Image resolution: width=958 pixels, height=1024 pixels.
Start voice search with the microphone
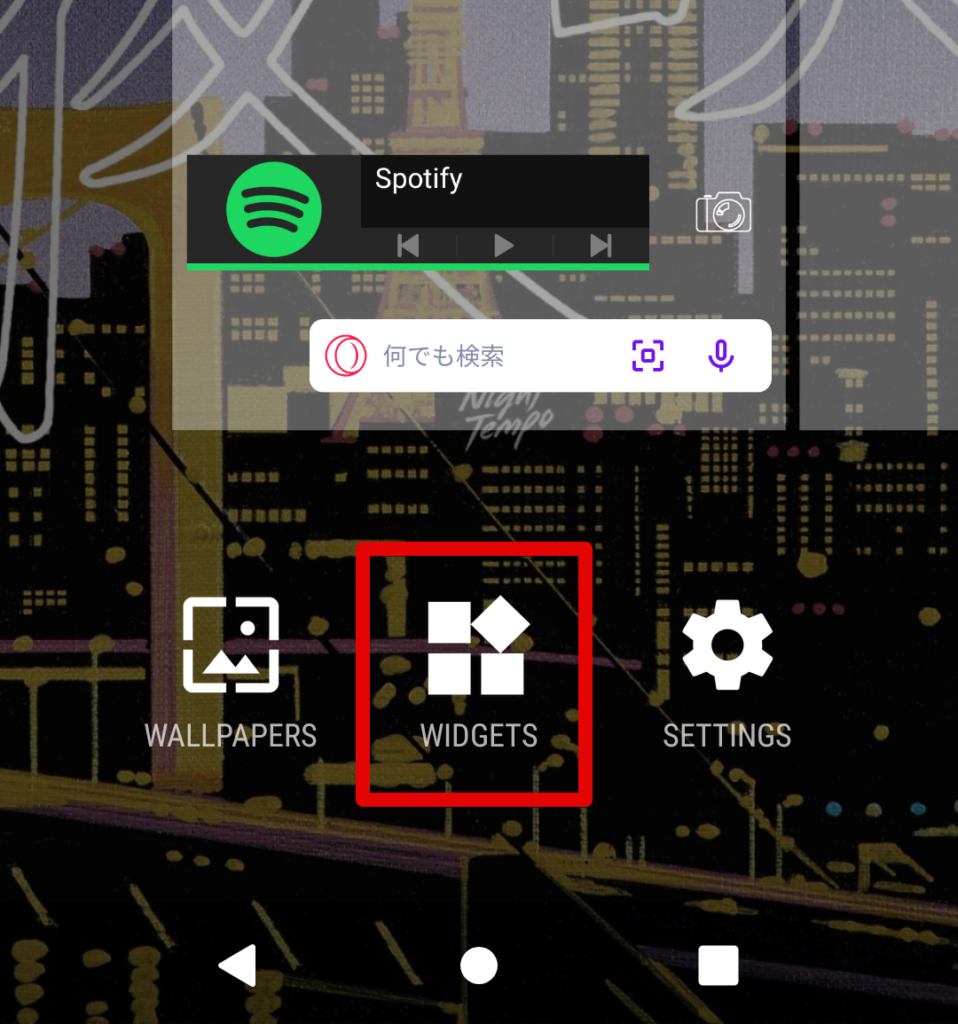721,355
